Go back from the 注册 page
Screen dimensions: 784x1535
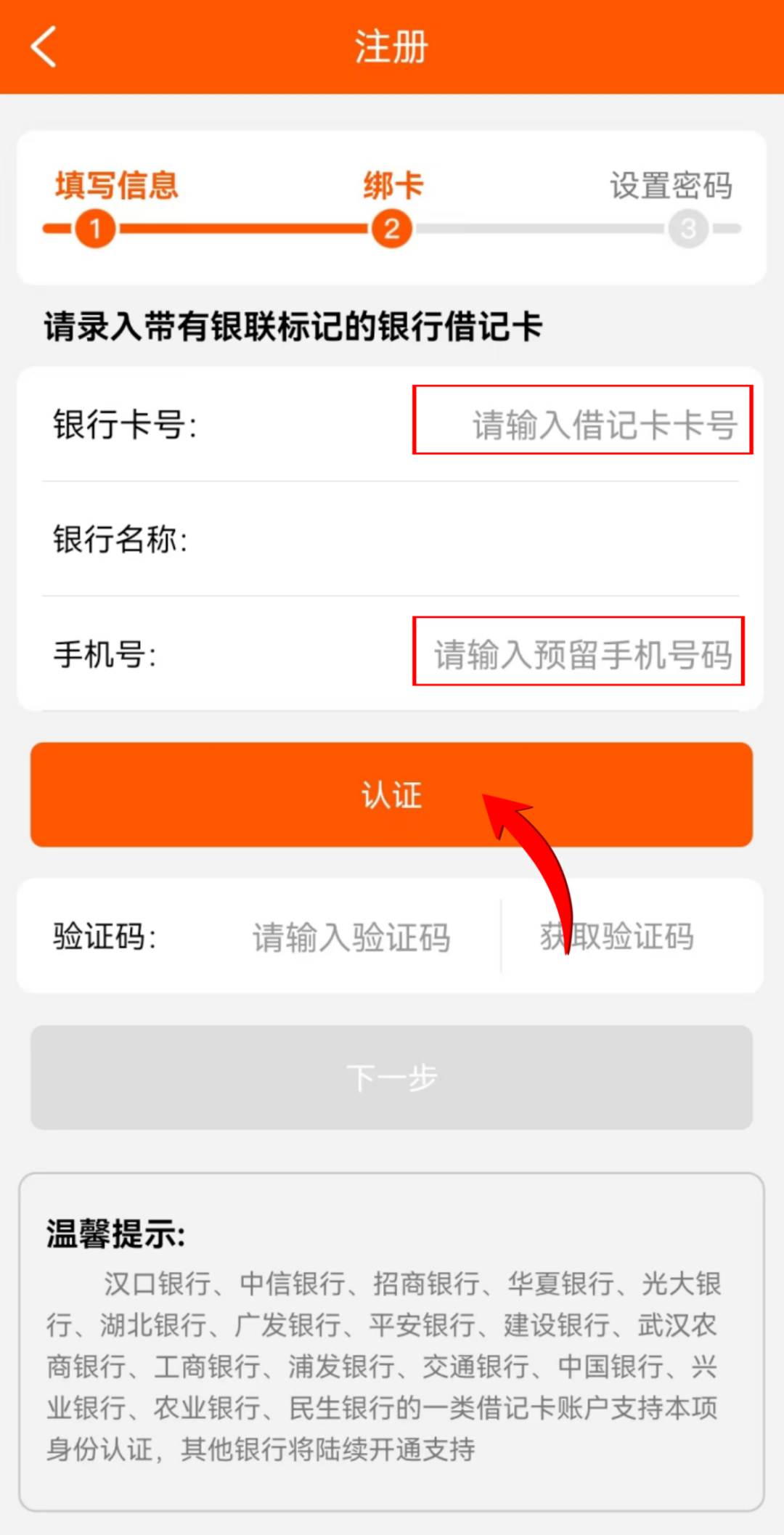[x=44, y=47]
